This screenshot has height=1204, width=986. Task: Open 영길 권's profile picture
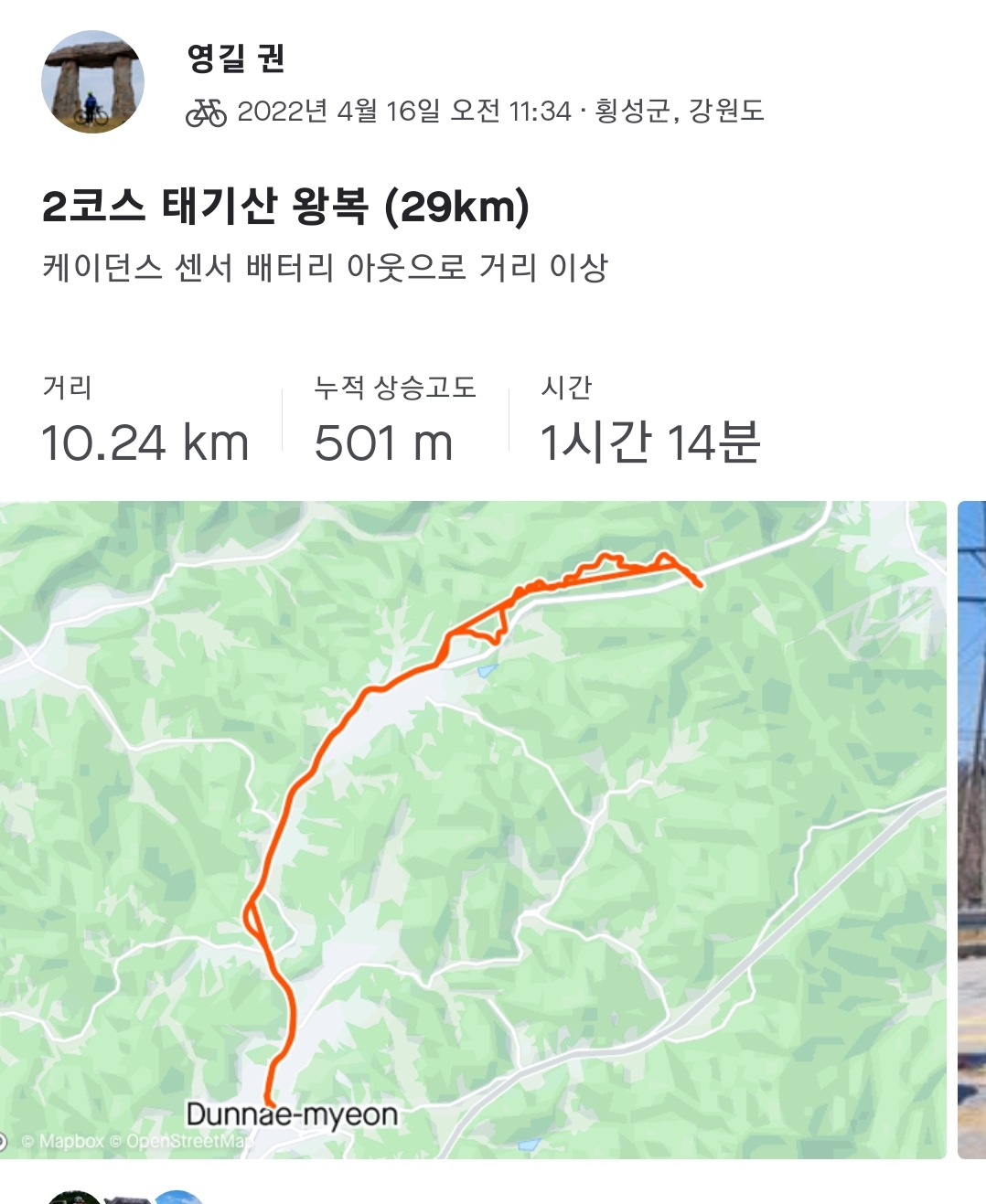(x=92, y=82)
